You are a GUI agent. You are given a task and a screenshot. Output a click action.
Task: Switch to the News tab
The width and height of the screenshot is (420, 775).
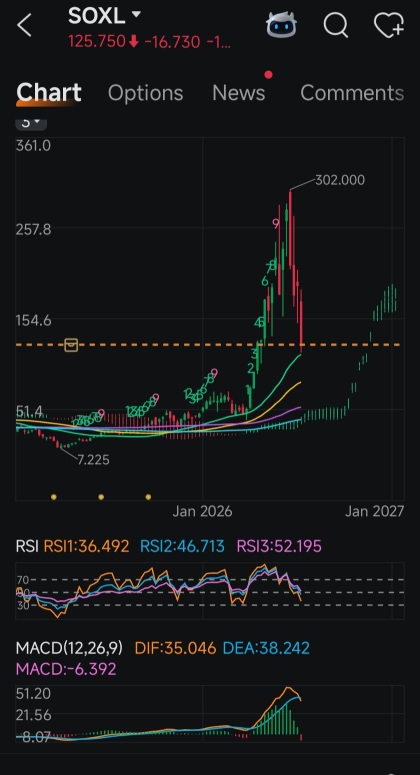coord(239,93)
